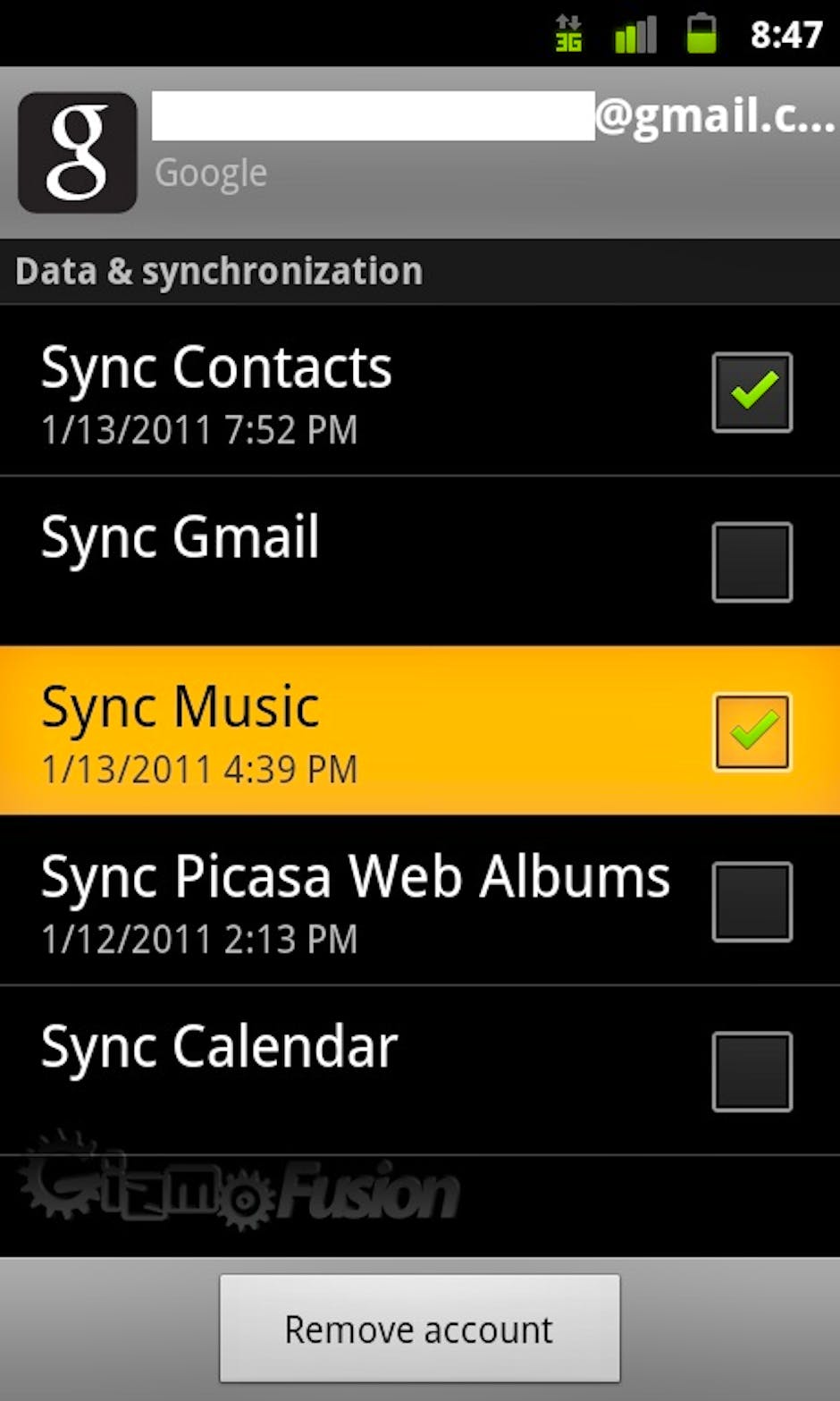Disable the Sync Music checkbox
This screenshot has height=1401, width=840.
coord(752,732)
